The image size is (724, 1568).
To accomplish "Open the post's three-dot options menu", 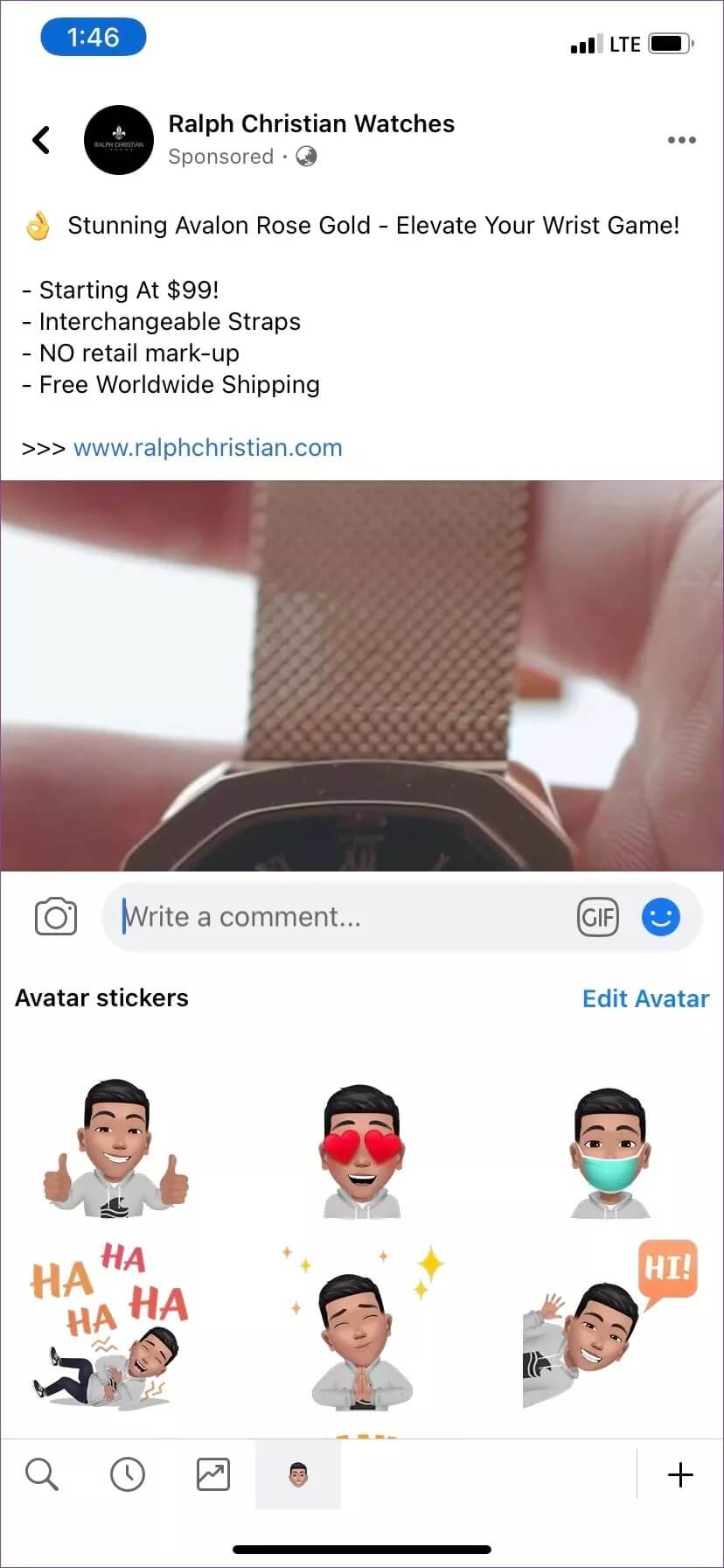I will point(681,140).
